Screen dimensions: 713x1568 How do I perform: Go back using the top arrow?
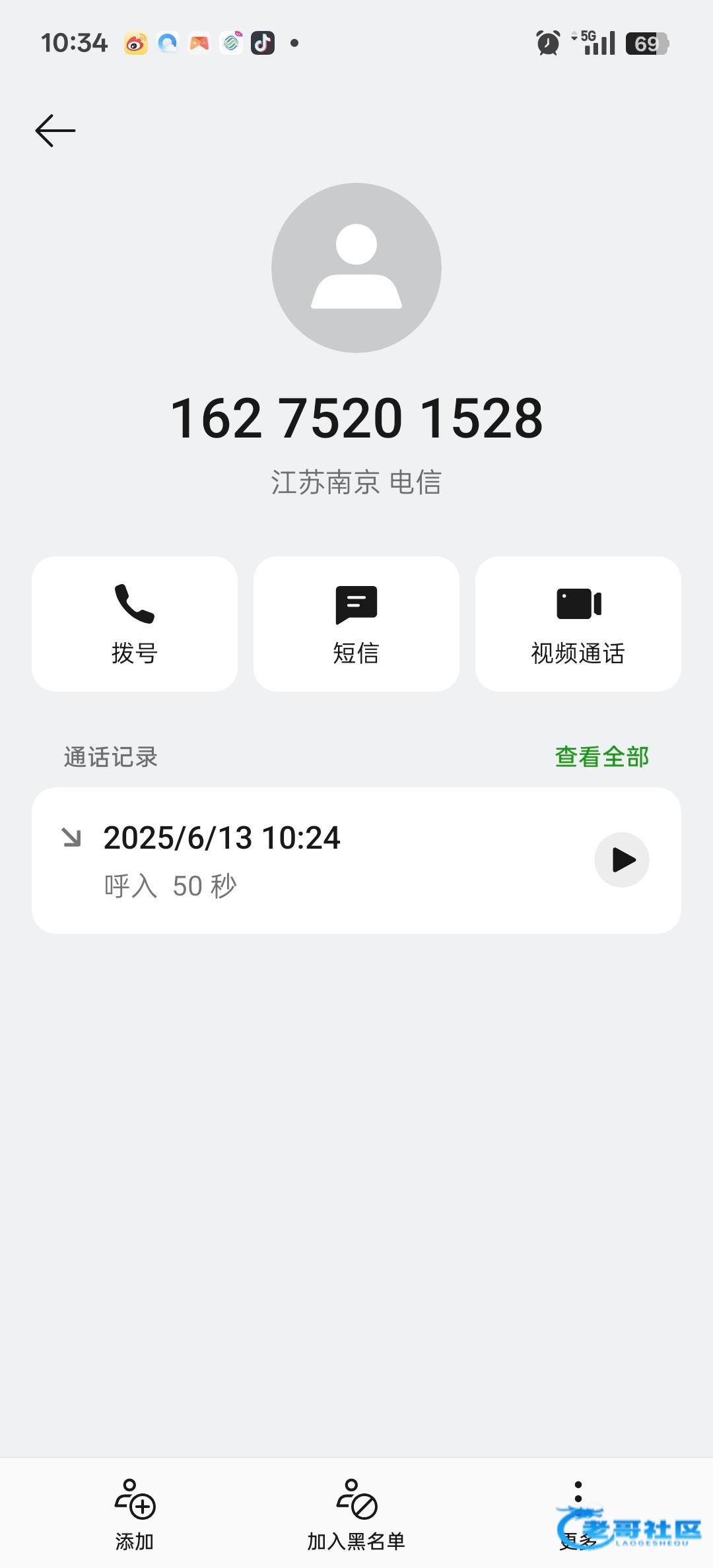point(55,131)
